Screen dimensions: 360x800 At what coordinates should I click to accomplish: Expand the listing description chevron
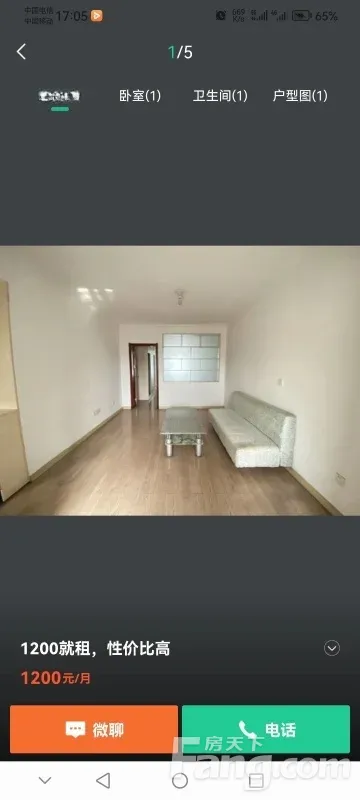pyautogui.click(x=332, y=648)
